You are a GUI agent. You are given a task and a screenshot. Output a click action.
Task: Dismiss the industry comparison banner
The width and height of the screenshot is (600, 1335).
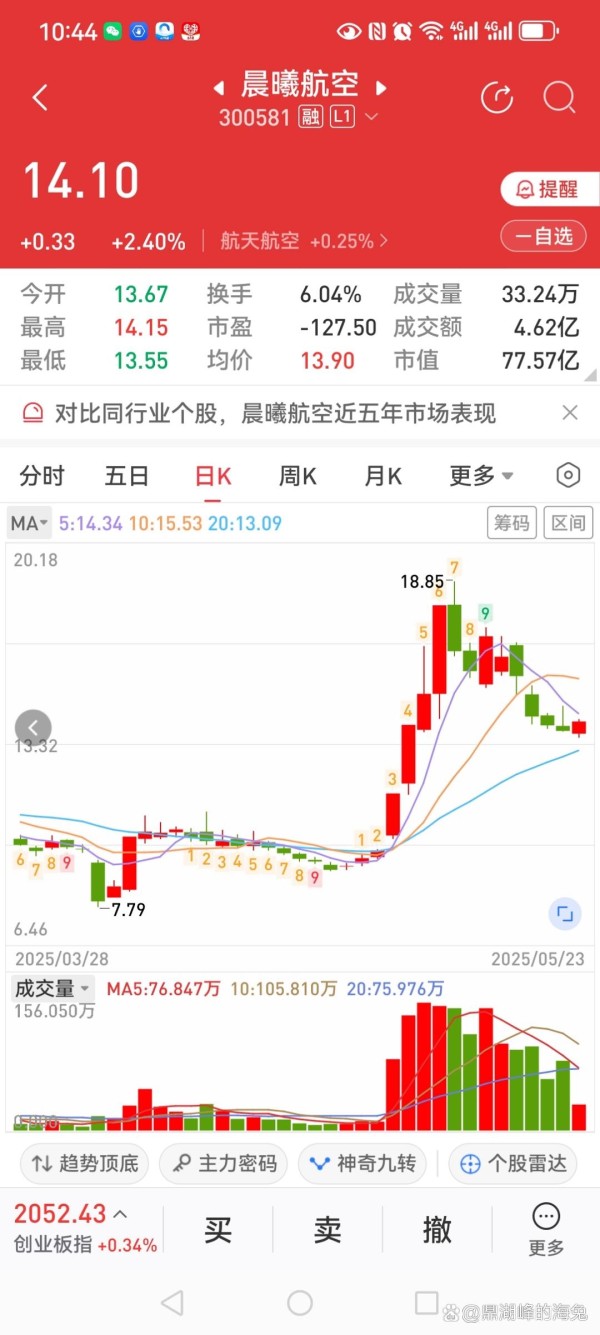point(570,413)
